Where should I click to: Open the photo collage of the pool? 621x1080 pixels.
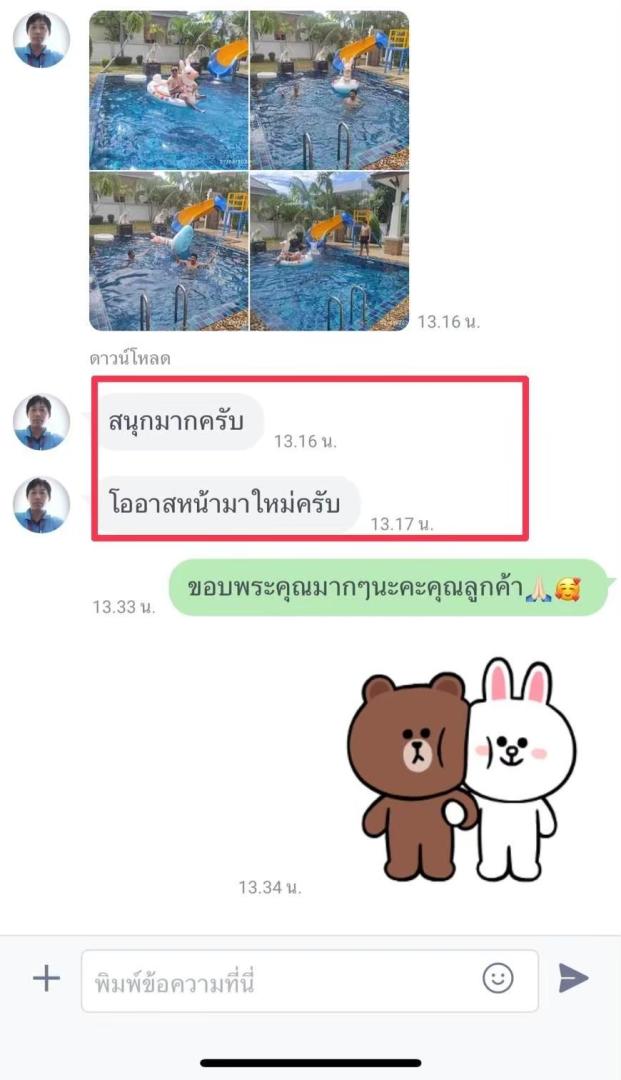click(249, 171)
